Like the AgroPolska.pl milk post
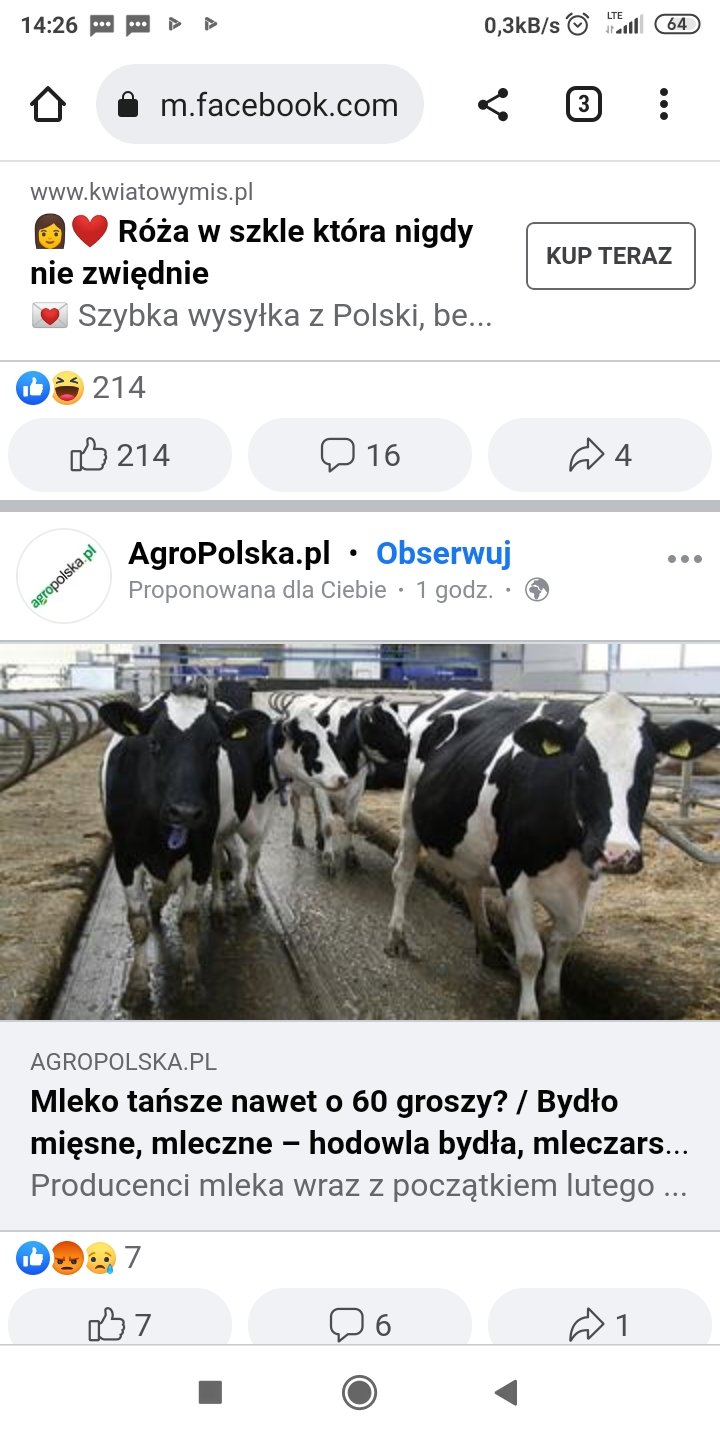720x1440 pixels. tap(120, 1325)
